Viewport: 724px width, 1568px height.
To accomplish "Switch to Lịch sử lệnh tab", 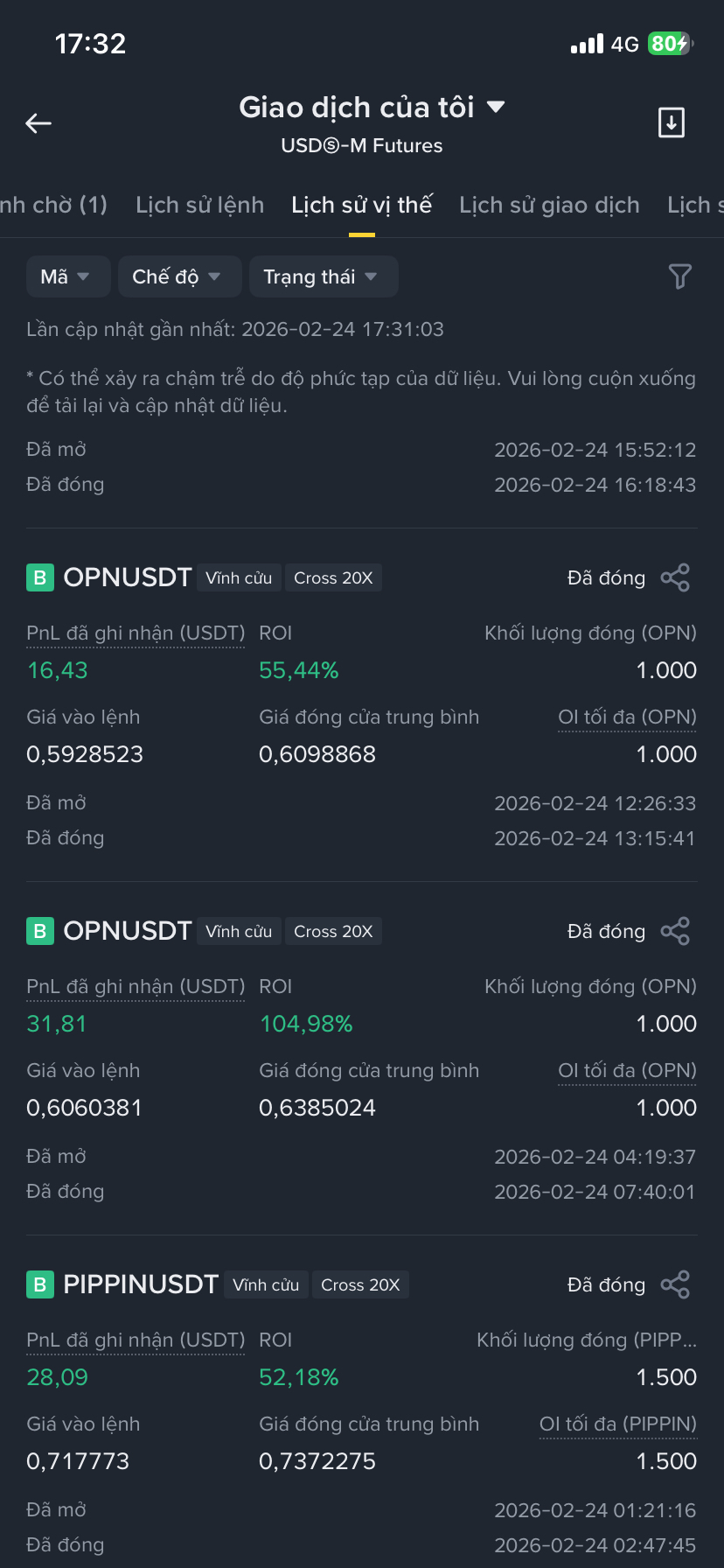I will click(x=199, y=205).
